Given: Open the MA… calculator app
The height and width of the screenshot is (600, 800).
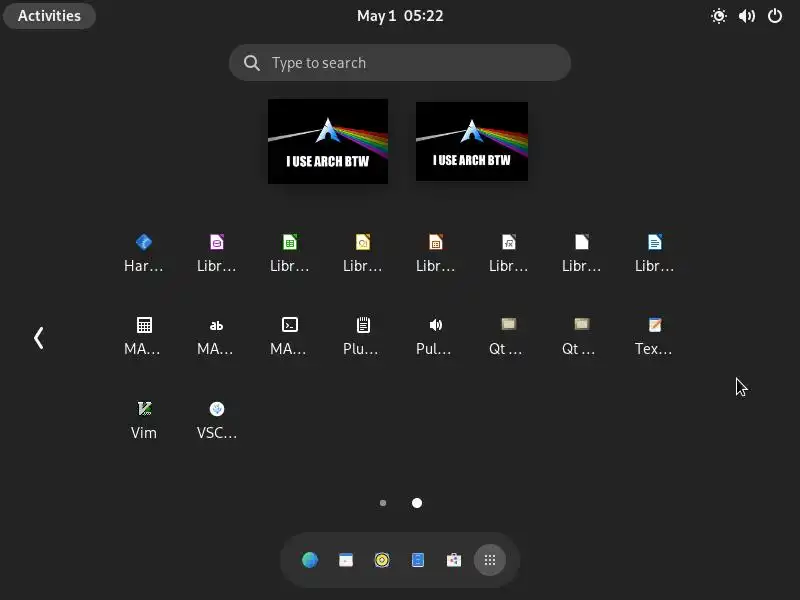Looking at the screenshot, I should (x=144, y=335).
